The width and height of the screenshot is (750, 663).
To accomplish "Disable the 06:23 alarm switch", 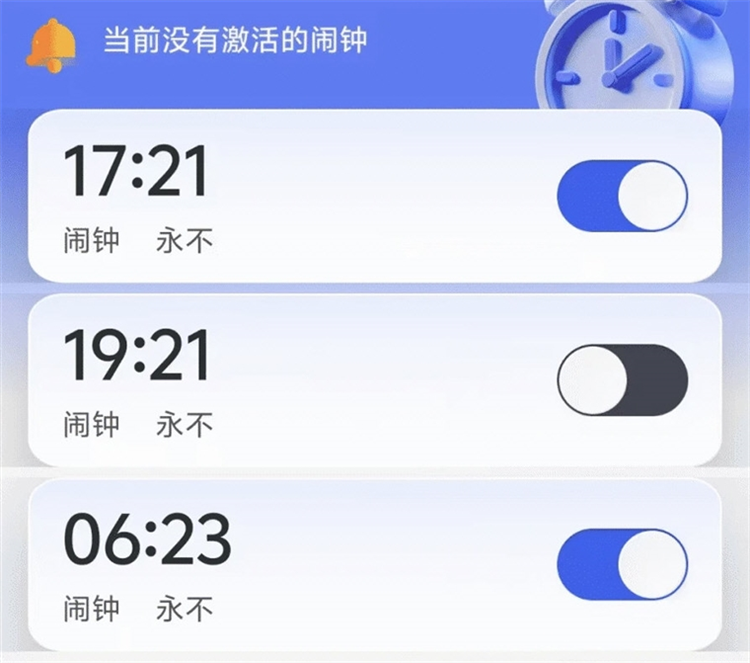I will click(x=622, y=564).
